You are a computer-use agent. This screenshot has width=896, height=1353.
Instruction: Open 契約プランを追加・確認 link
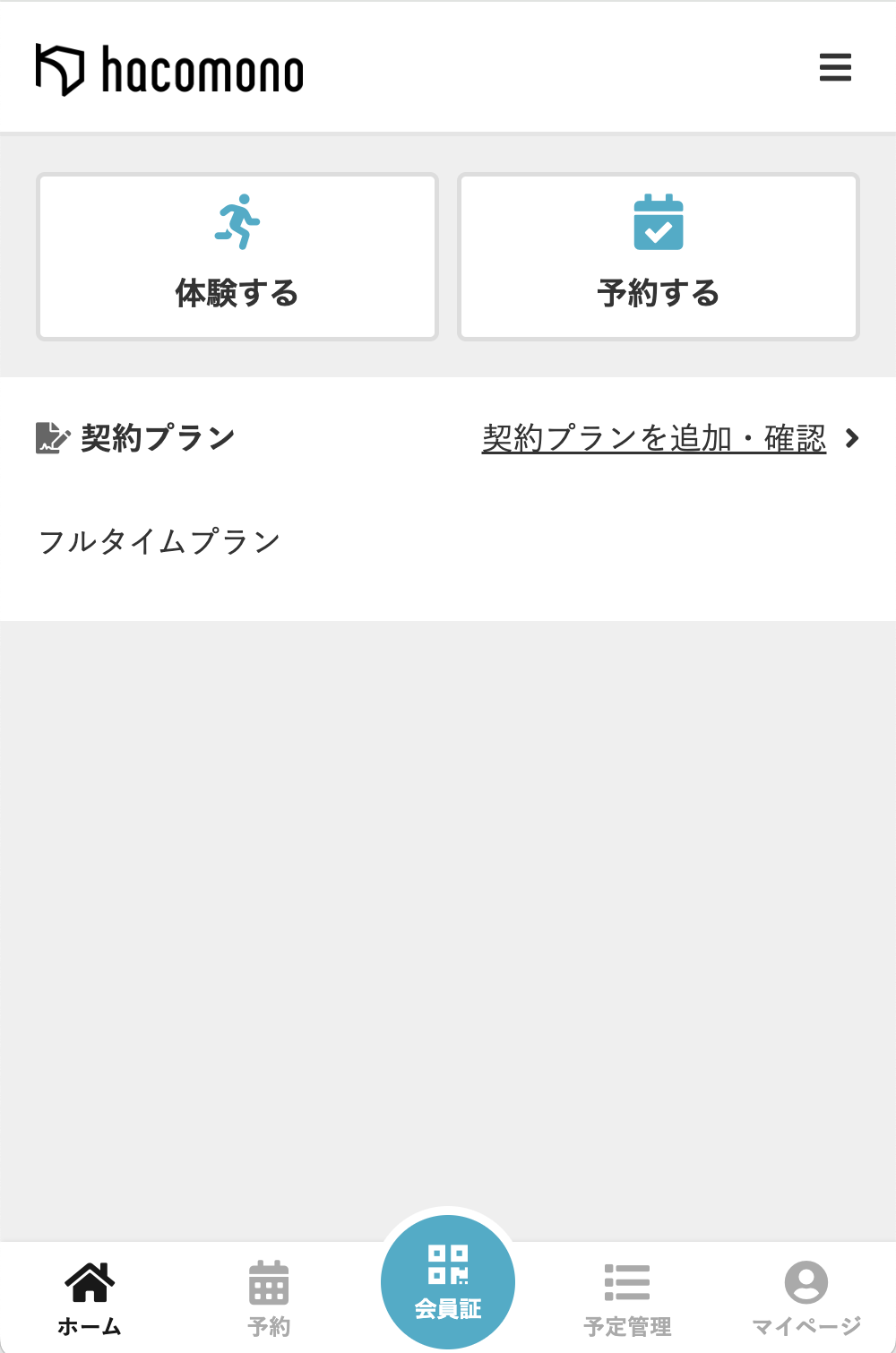pos(654,438)
